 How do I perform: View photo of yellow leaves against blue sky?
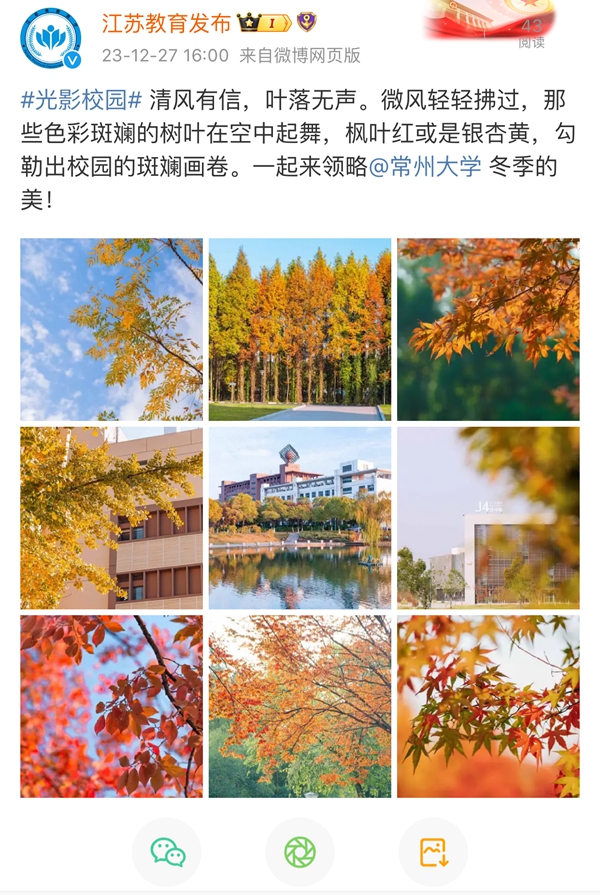click(x=111, y=329)
